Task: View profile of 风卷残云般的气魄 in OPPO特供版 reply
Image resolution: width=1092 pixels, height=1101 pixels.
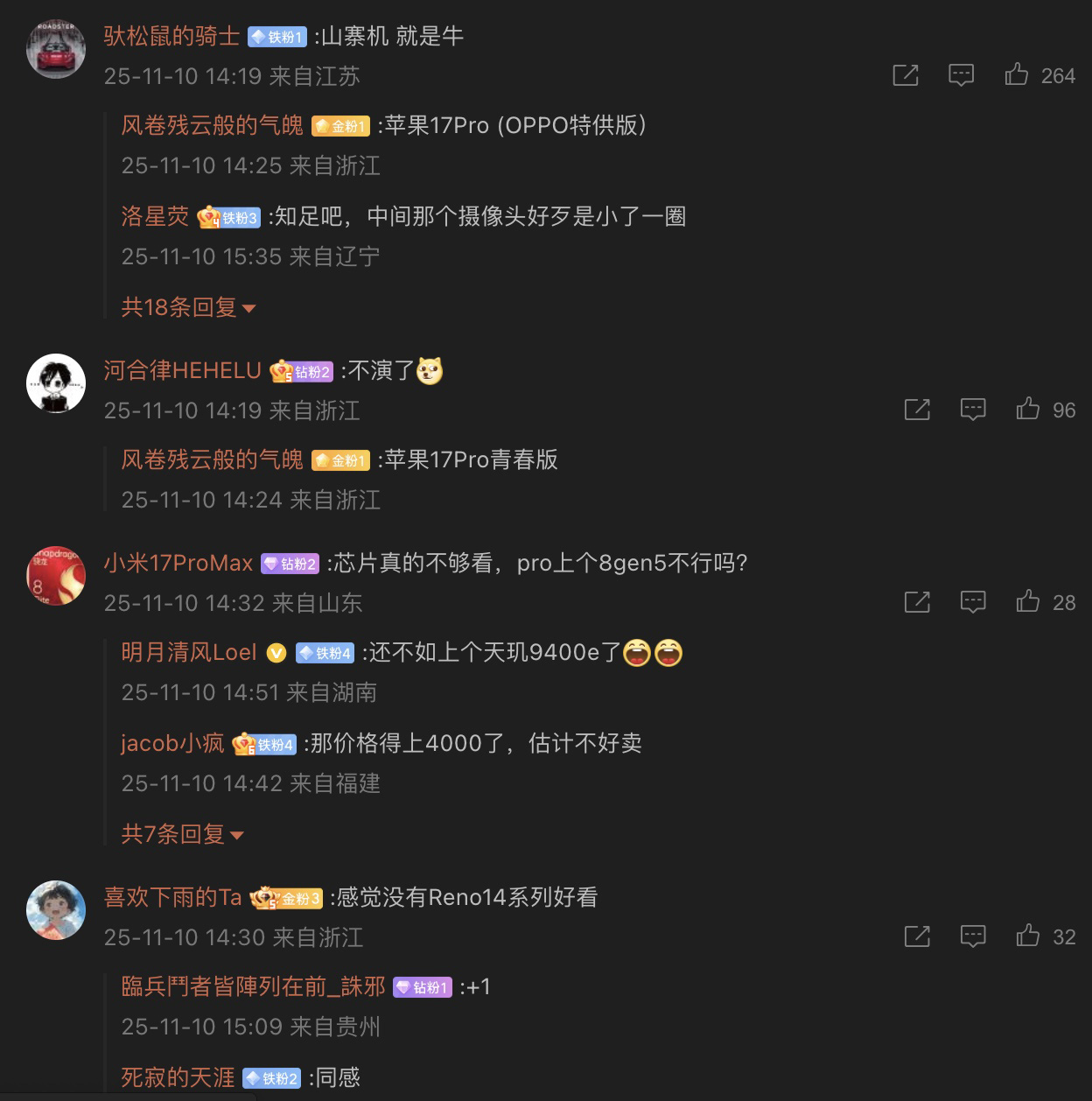Action: [x=212, y=125]
